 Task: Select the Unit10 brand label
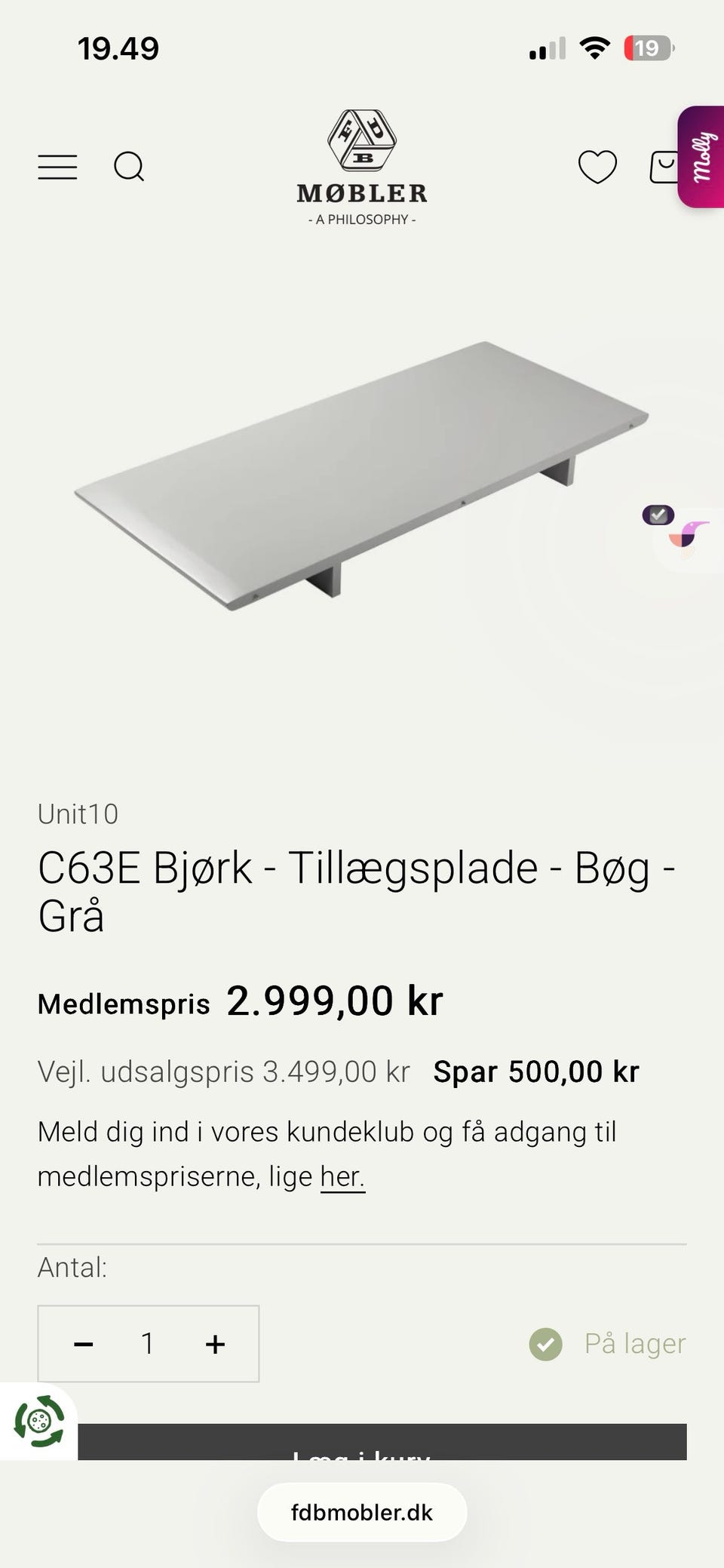point(77,814)
